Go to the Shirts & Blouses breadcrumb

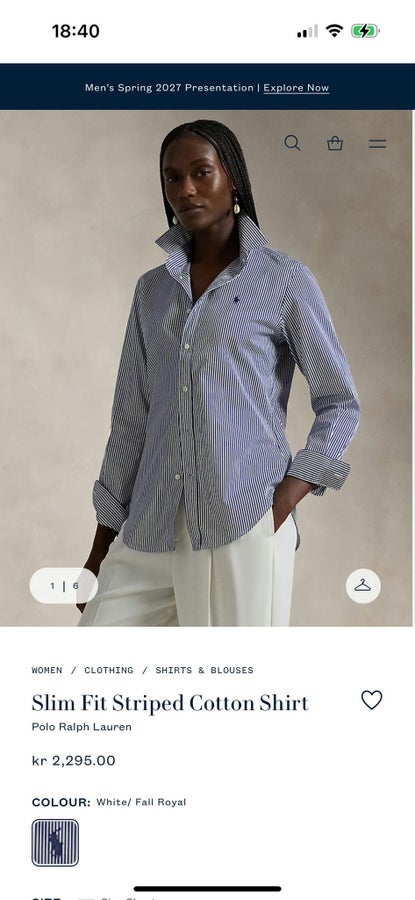pos(204,670)
